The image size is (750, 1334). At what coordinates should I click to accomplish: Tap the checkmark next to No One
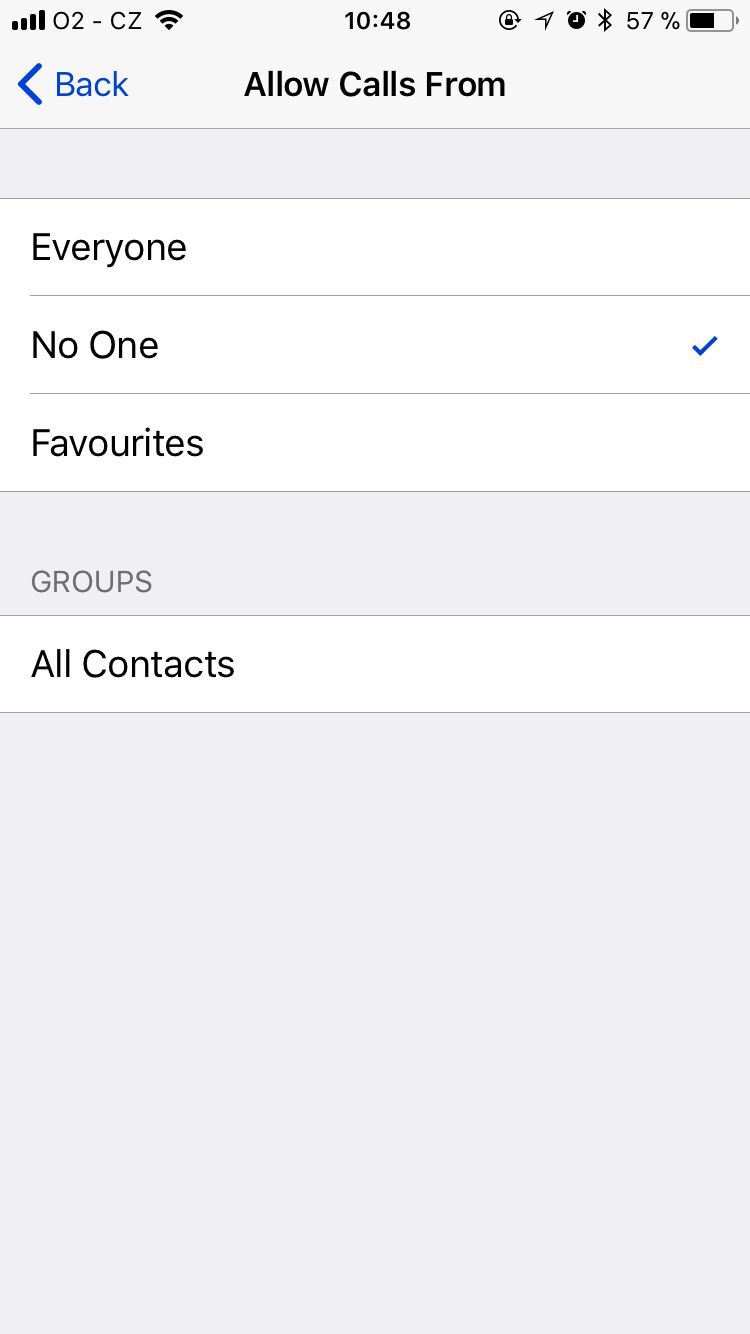704,345
